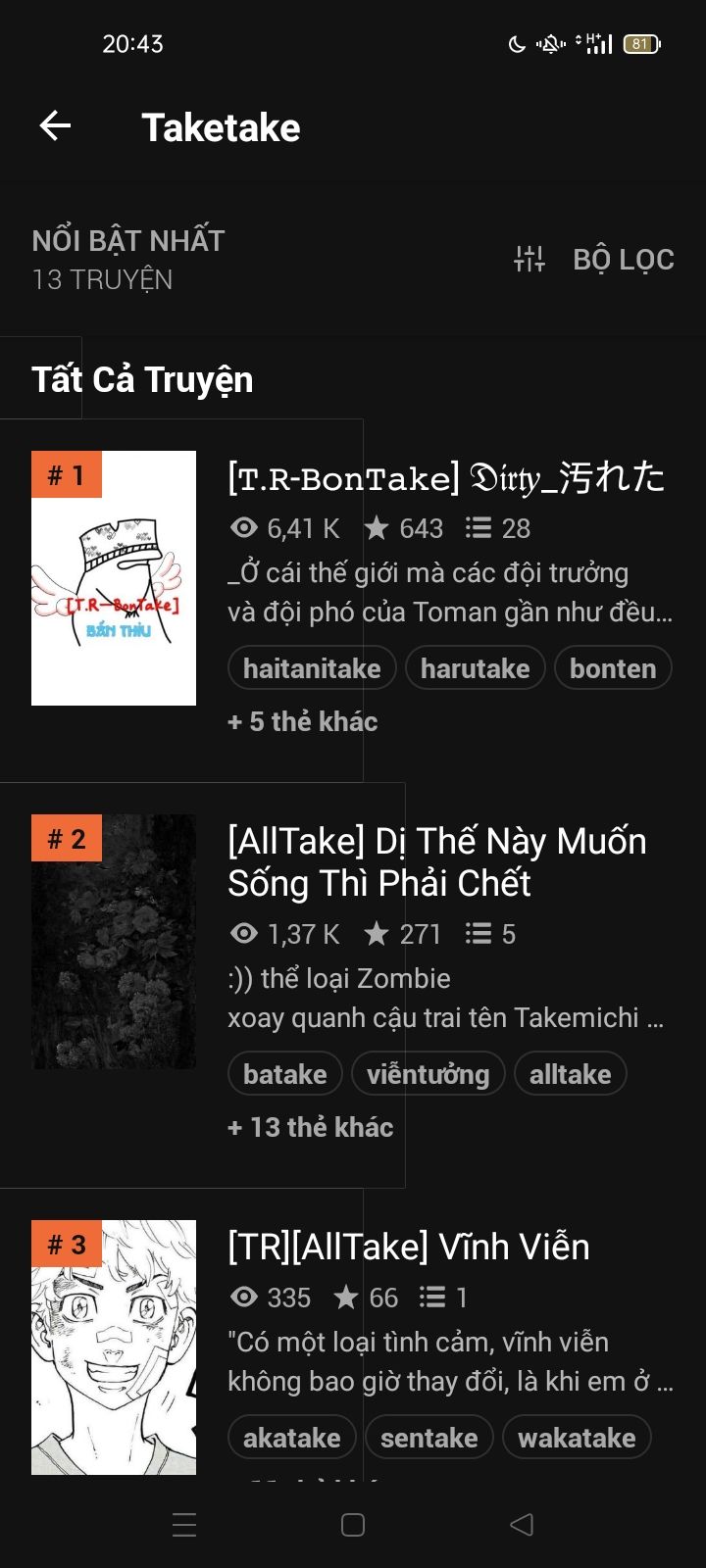Image resolution: width=706 pixels, height=1568 pixels.
Task: Choose the wakatake tag chip
Action: pyautogui.click(x=577, y=1438)
